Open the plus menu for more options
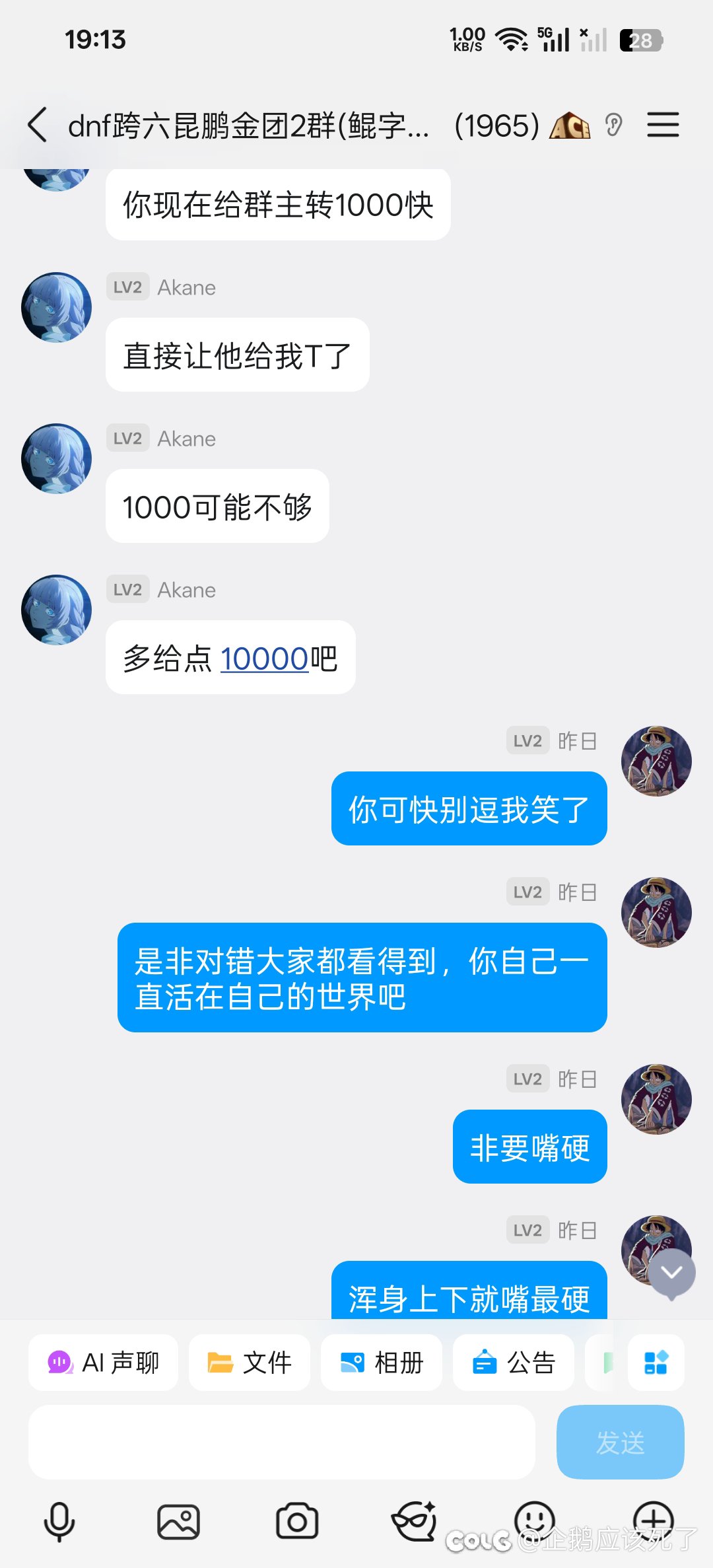The image size is (713, 1568). pyautogui.click(x=653, y=1519)
